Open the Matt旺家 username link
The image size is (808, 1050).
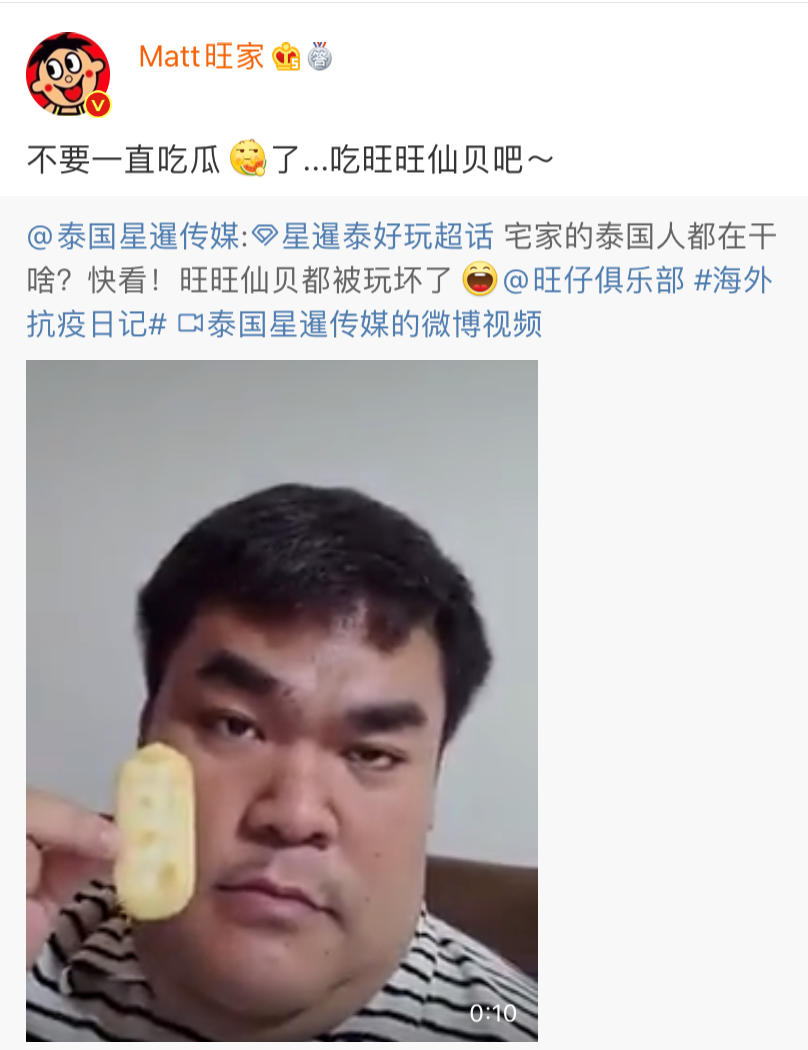point(200,57)
